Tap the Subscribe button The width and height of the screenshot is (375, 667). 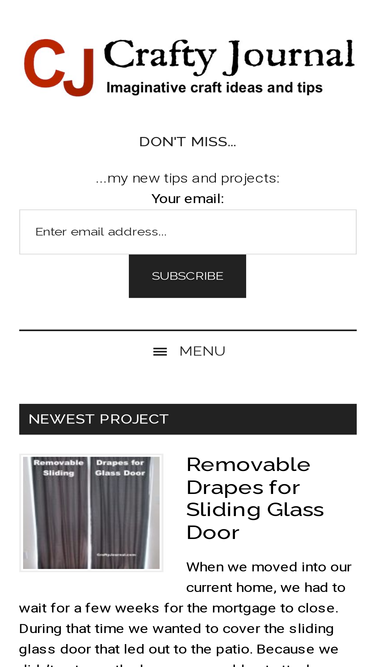coord(188,276)
